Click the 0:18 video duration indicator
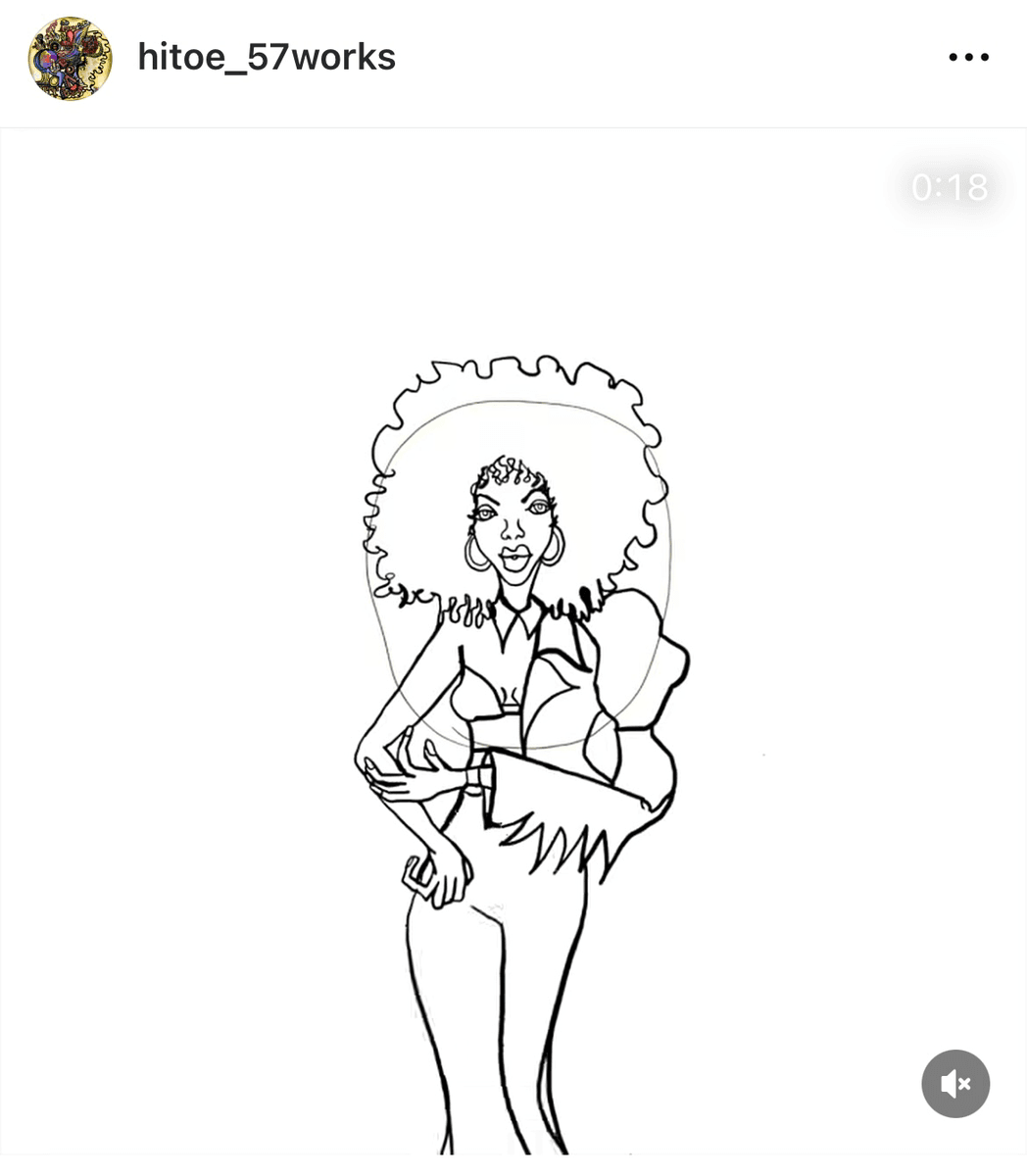This screenshot has height=1176, width=1027. tap(949, 187)
